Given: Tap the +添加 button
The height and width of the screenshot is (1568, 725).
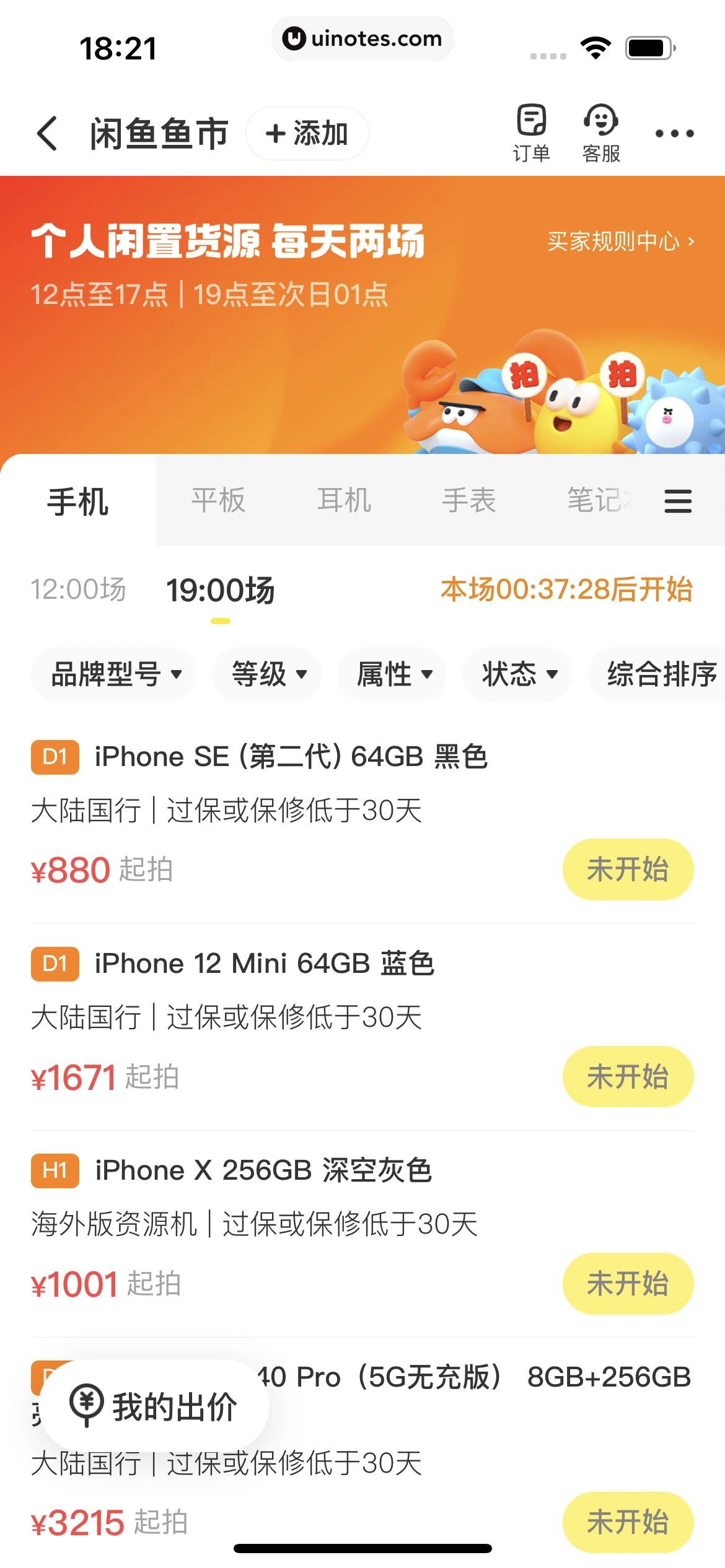Looking at the screenshot, I should click(x=307, y=134).
